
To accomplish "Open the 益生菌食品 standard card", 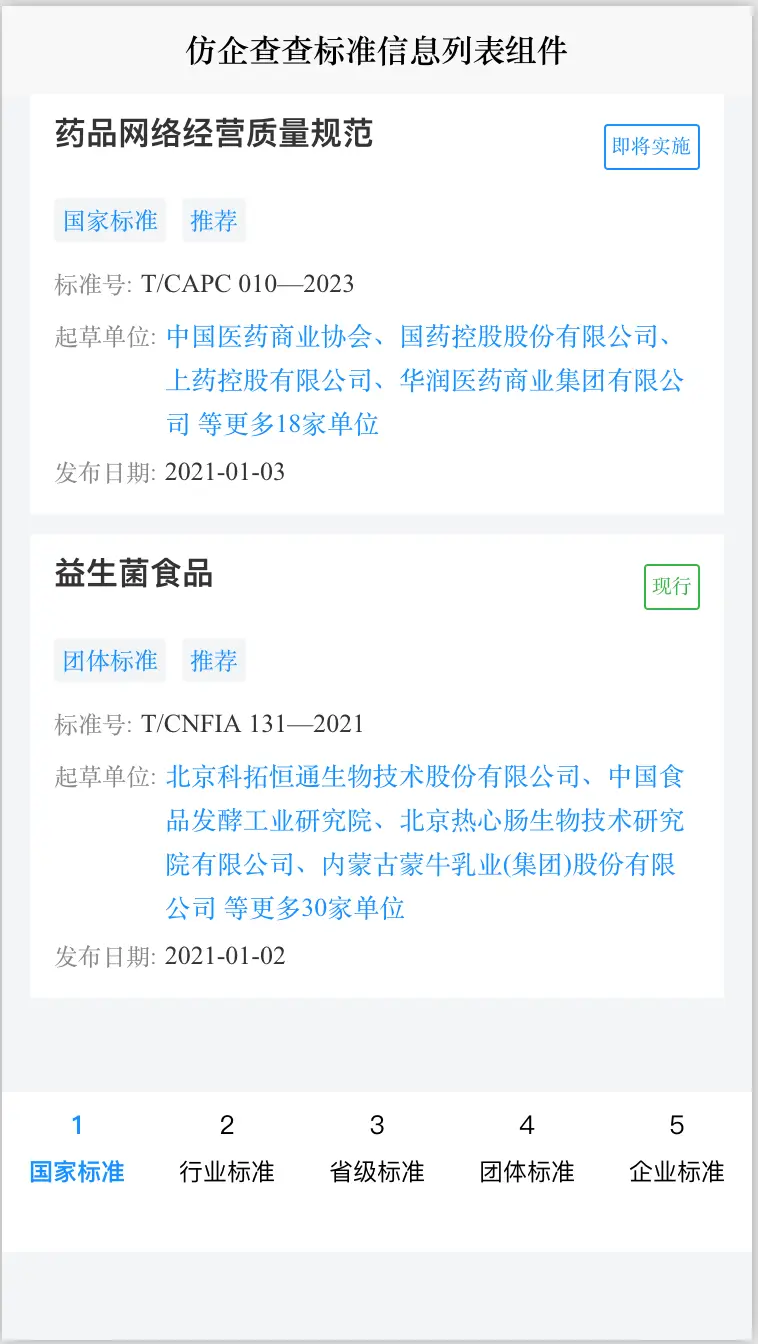I will click(134, 574).
